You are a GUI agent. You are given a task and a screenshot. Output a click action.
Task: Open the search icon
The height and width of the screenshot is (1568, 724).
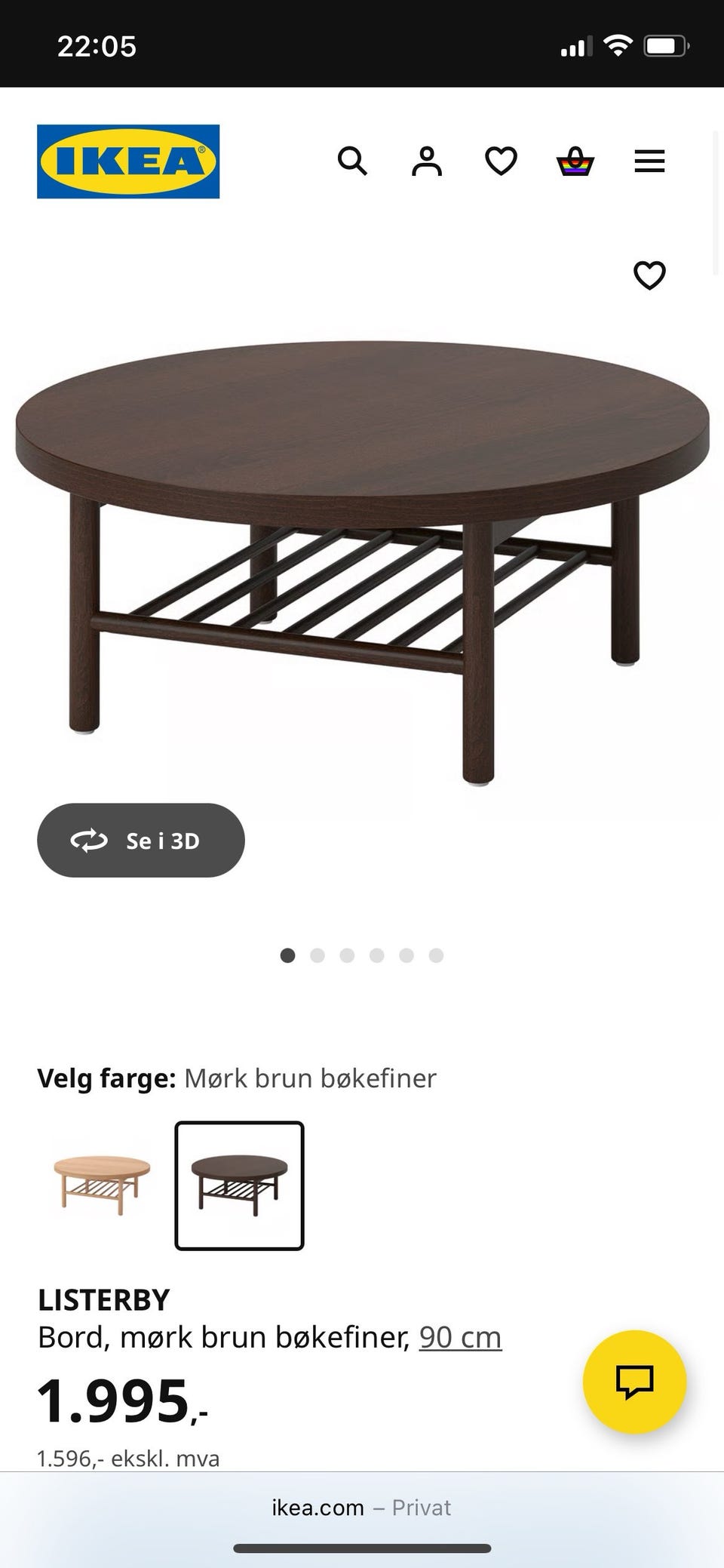click(x=352, y=161)
